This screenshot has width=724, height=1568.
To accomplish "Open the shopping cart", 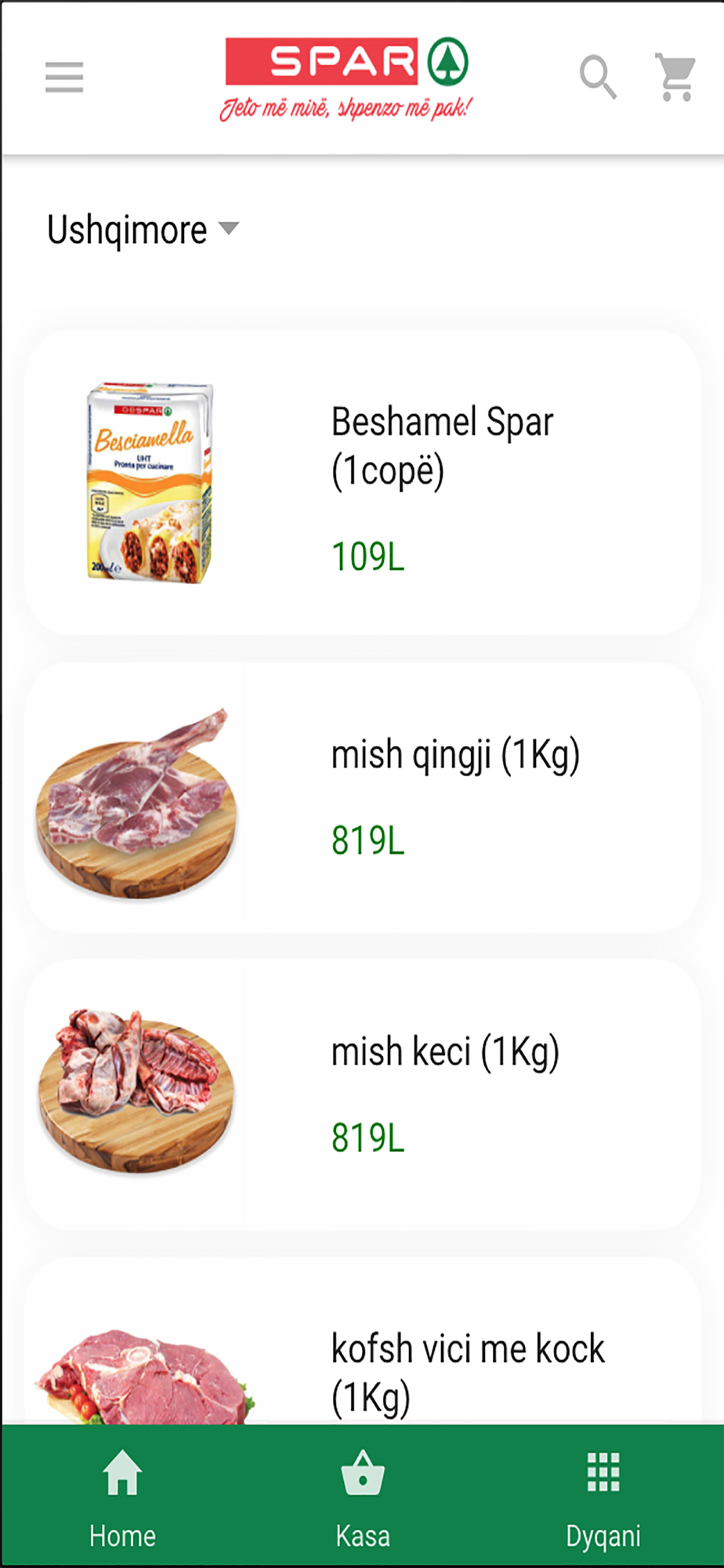I will click(x=675, y=77).
